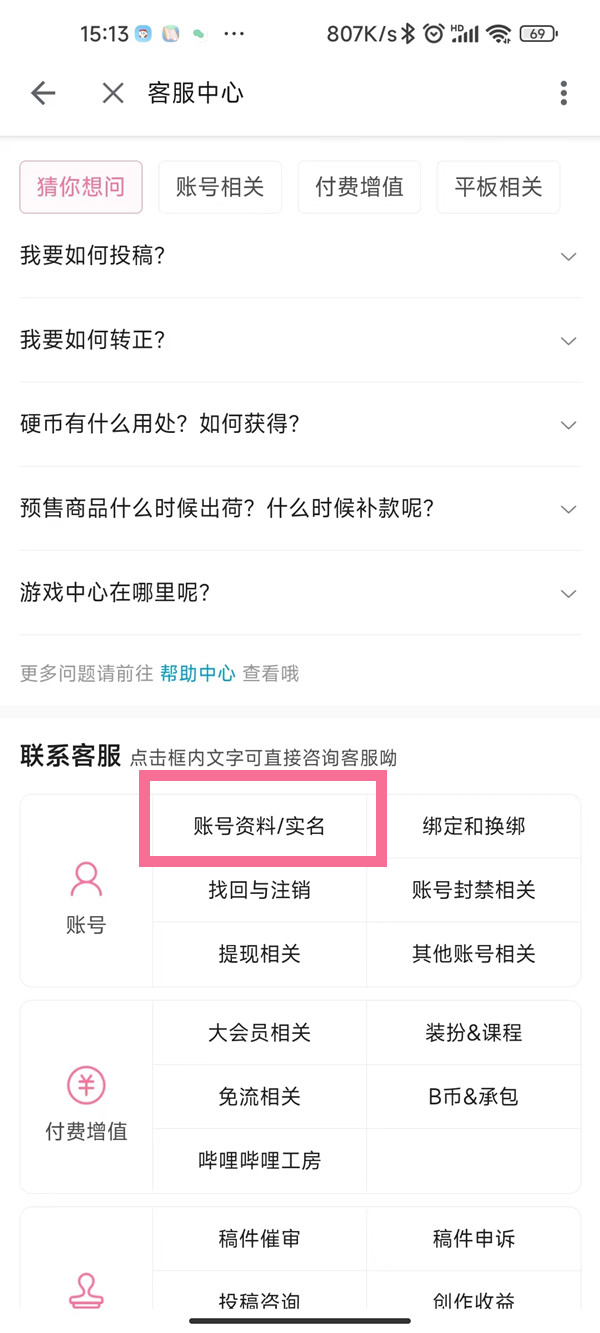Expand 游戏中心在哪里呢?
The image size is (600, 1333).
(300, 592)
